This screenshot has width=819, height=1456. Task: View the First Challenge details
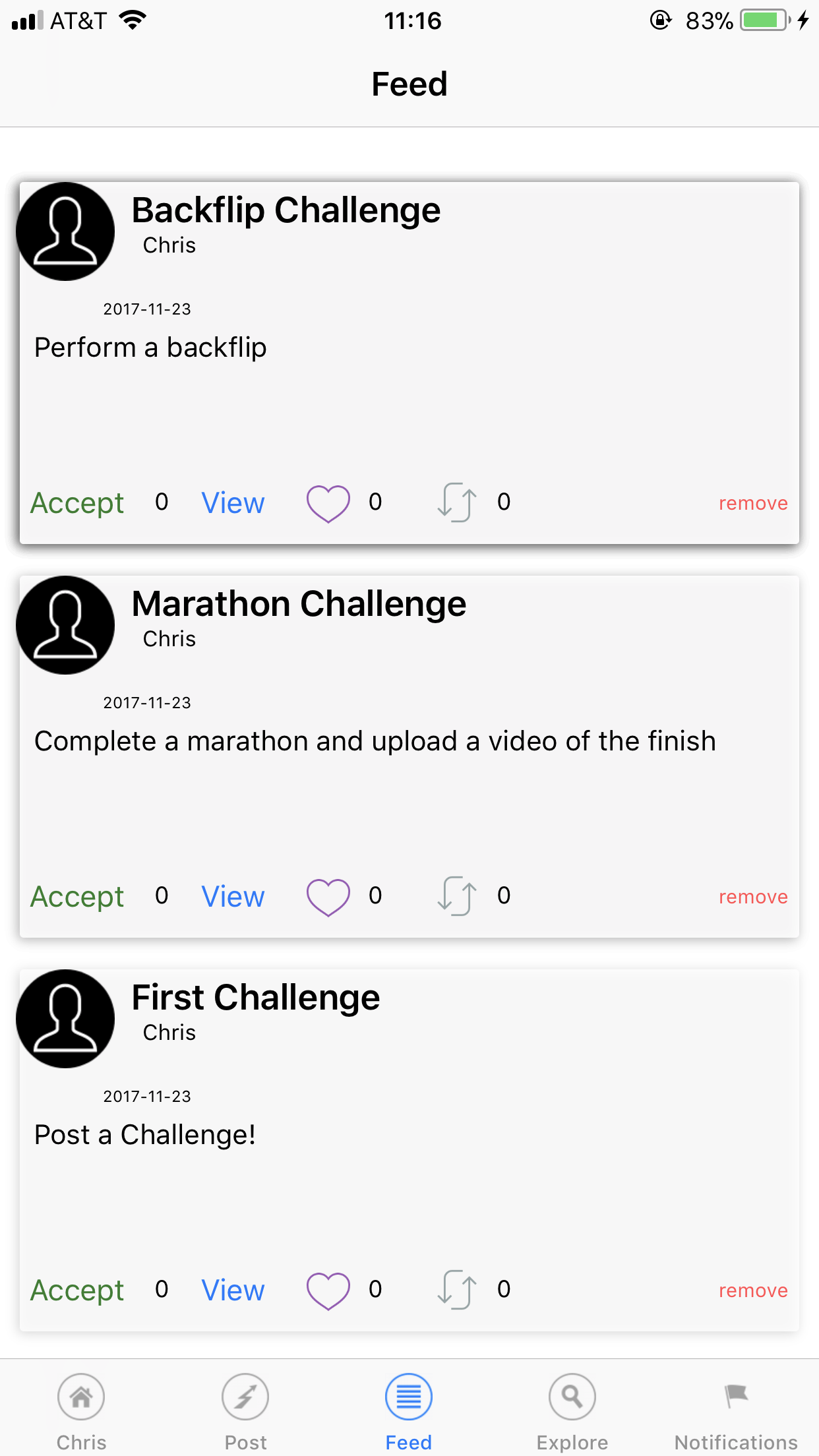point(233,1290)
